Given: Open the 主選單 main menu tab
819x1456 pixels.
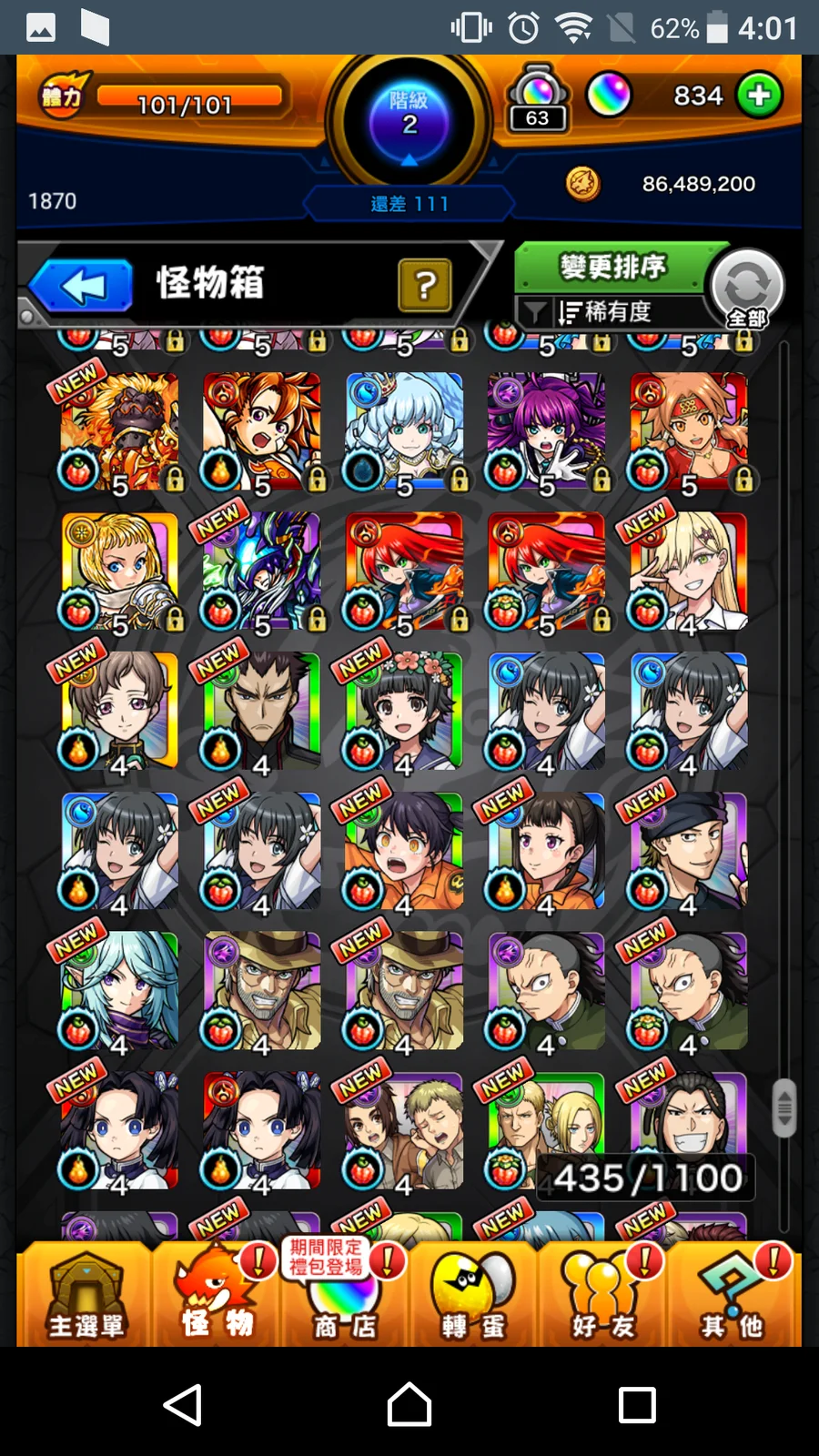Looking at the screenshot, I should [x=86, y=1296].
